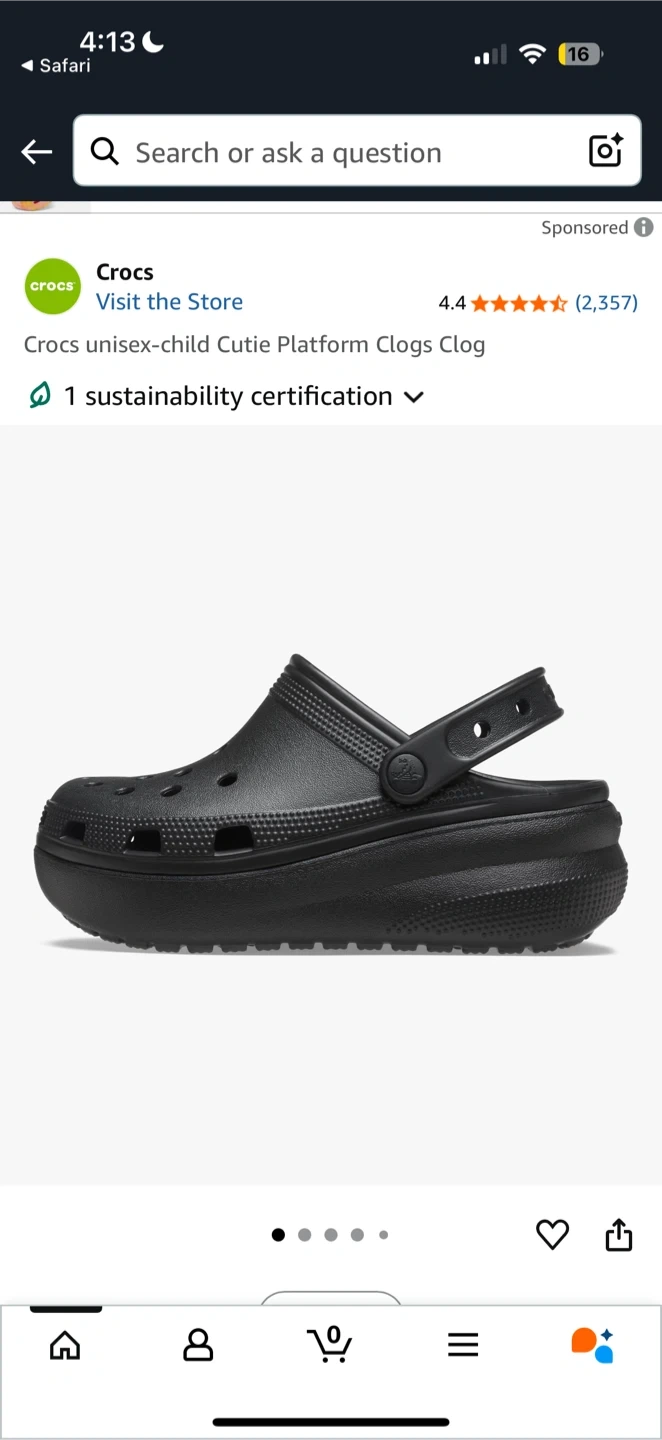662x1440 pixels.
Task: Go to the Amazon Home tab
Action: tap(65, 1345)
